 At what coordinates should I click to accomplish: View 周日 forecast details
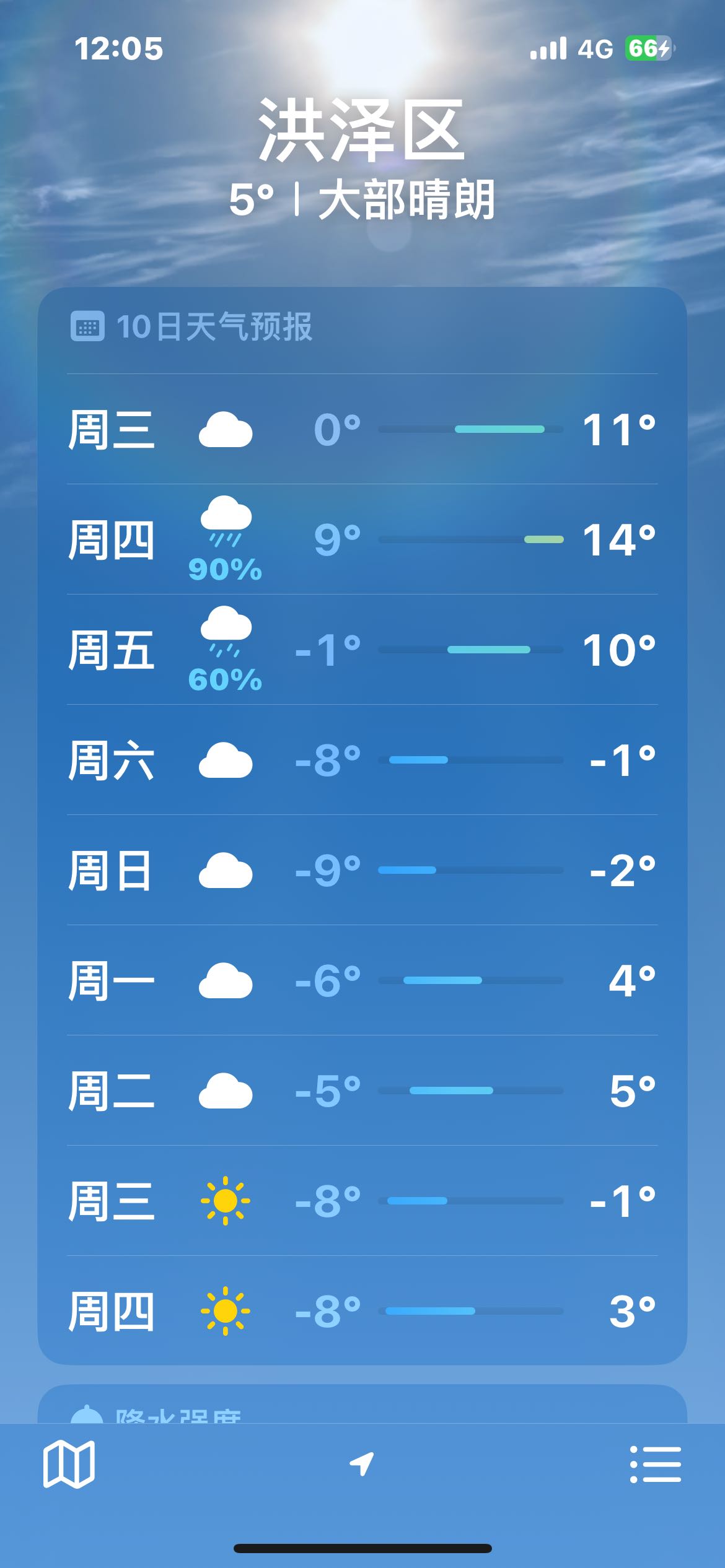point(362,870)
